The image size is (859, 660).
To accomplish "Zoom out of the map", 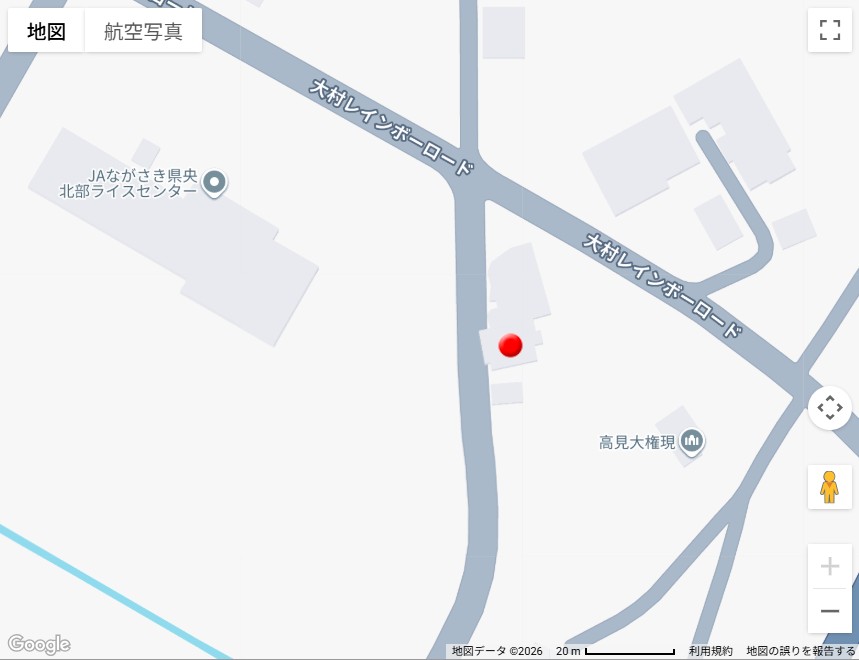I will [829, 611].
